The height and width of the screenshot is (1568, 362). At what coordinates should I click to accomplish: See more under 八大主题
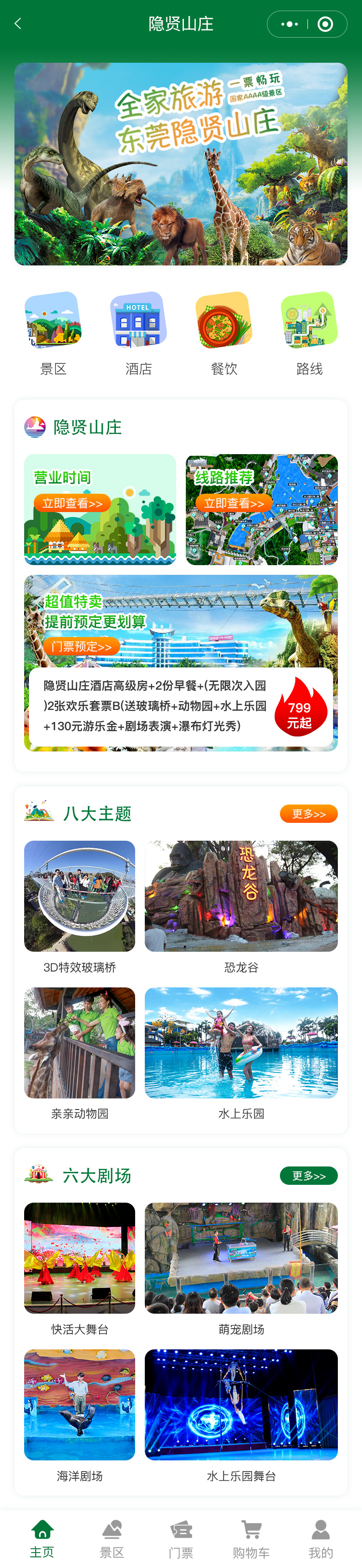pos(308,814)
